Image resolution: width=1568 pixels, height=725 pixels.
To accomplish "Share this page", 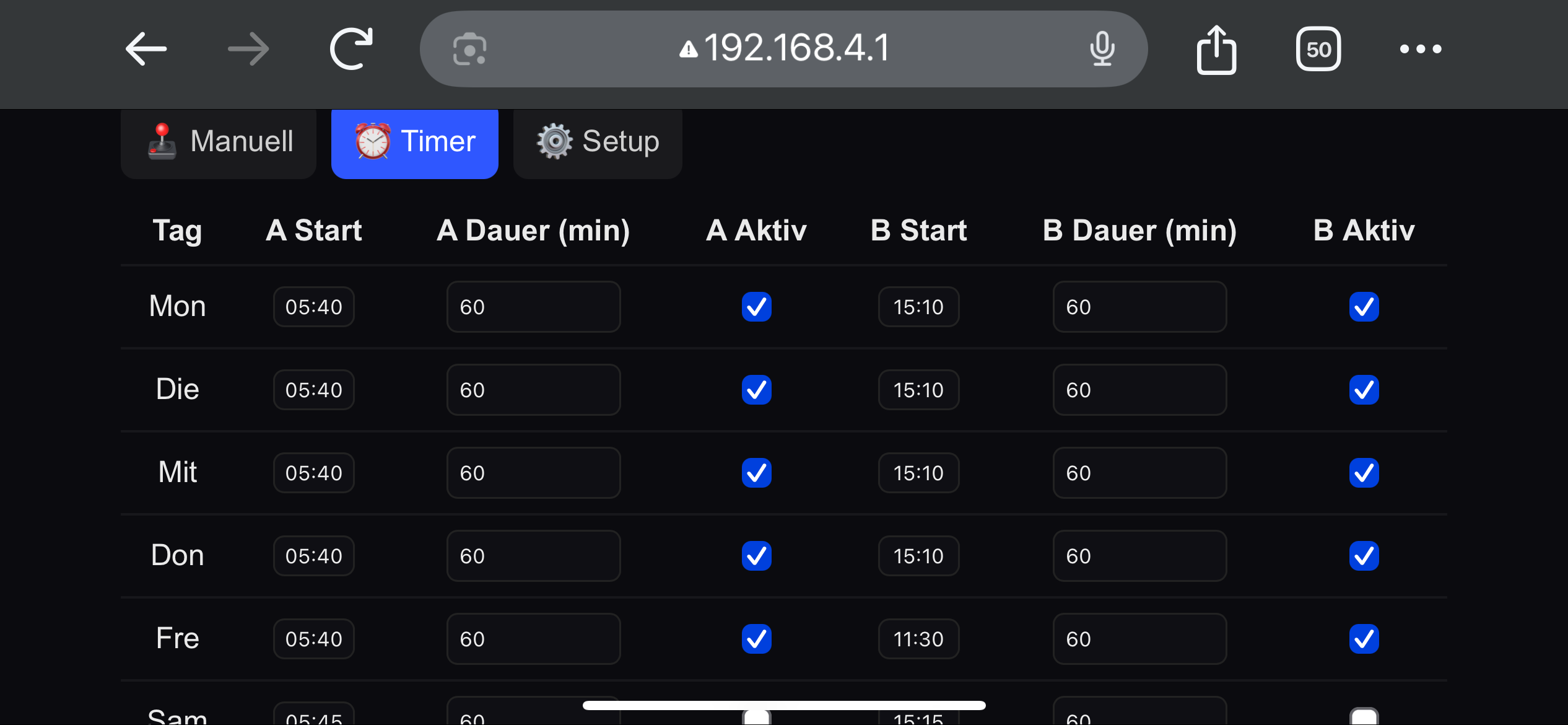I will (1216, 50).
